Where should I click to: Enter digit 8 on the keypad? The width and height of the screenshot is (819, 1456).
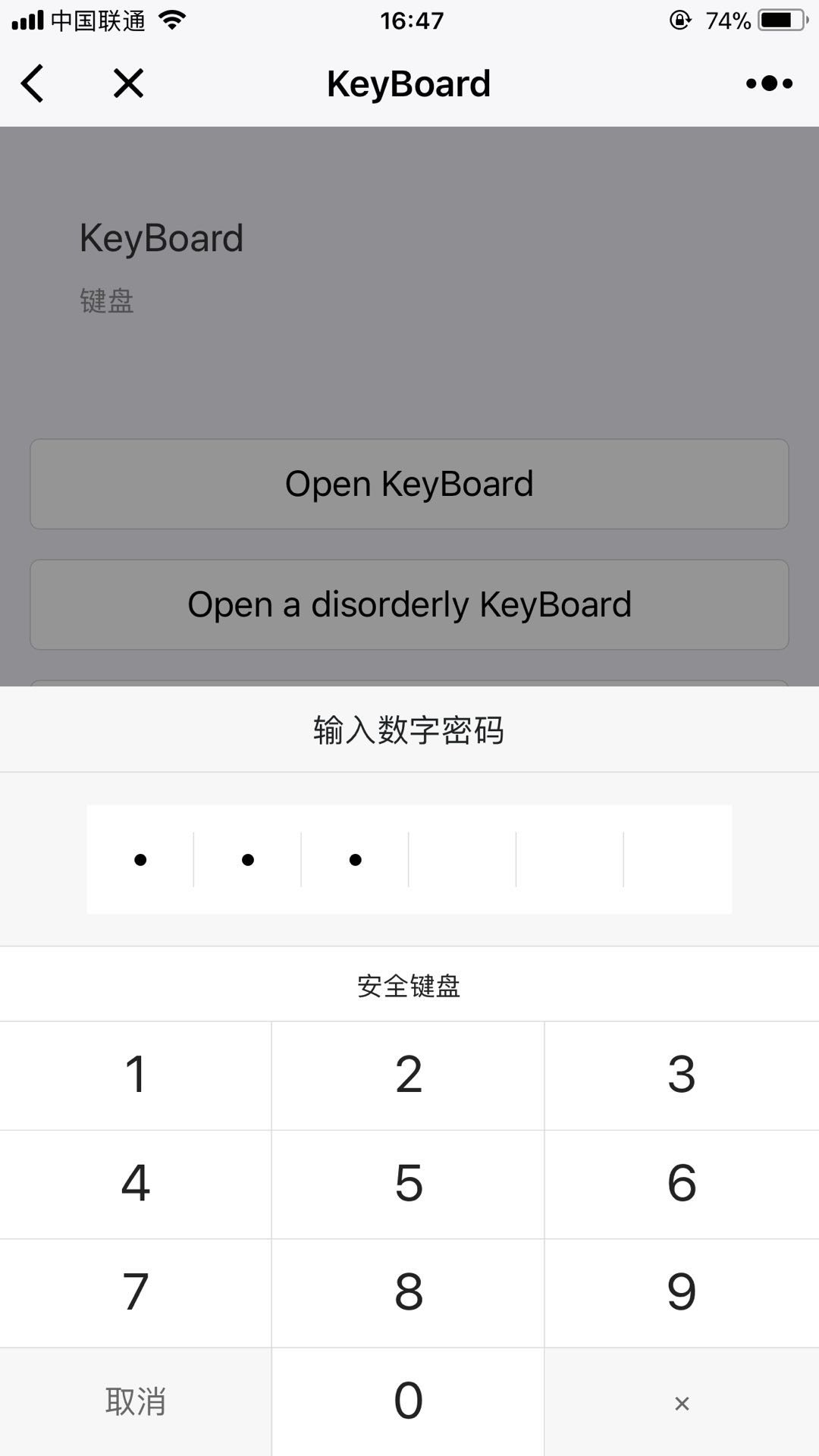click(408, 1293)
